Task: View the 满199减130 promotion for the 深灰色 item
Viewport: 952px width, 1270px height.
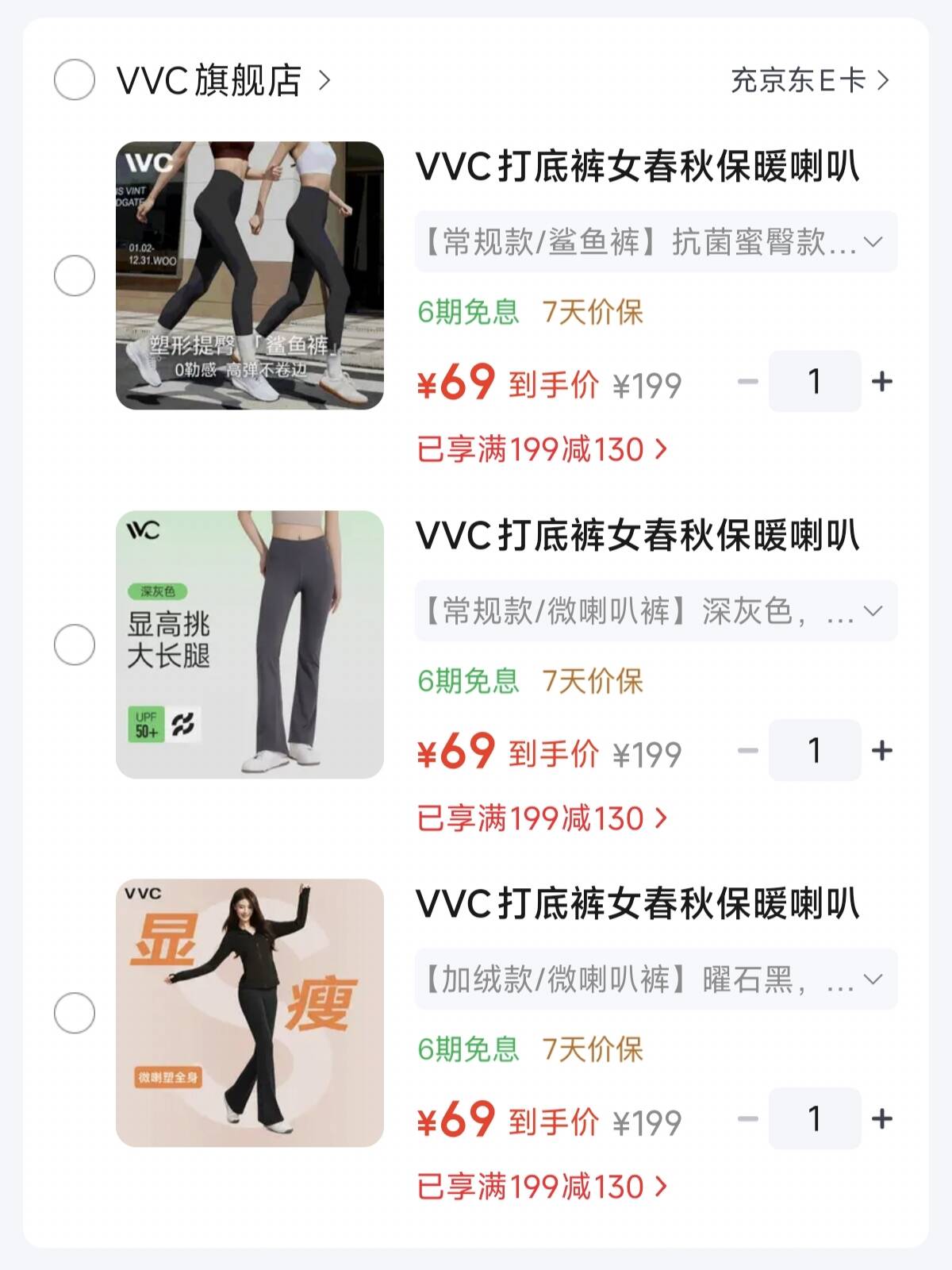Action: point(542,818)
